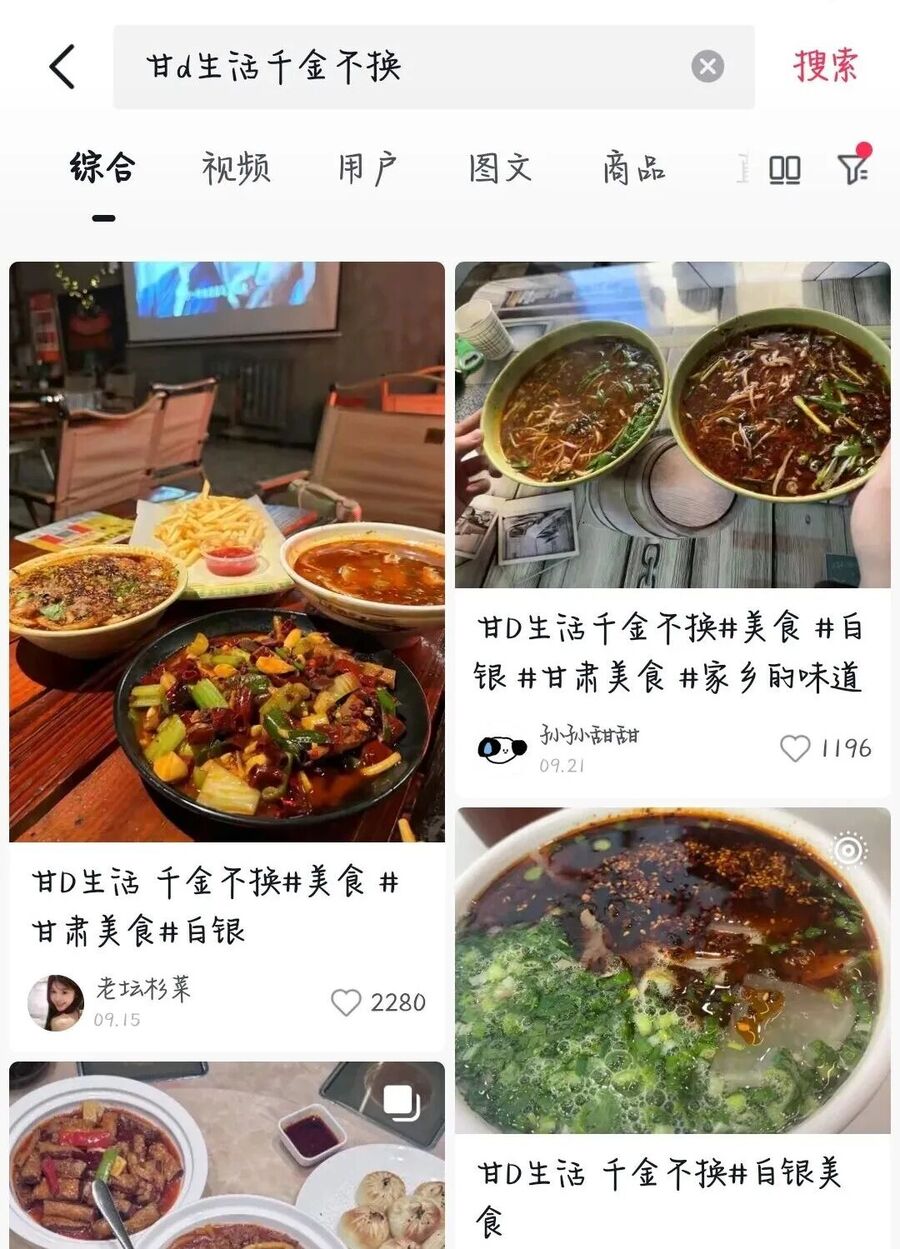
Task: Tap the 搜索 button
Action: 825,67
